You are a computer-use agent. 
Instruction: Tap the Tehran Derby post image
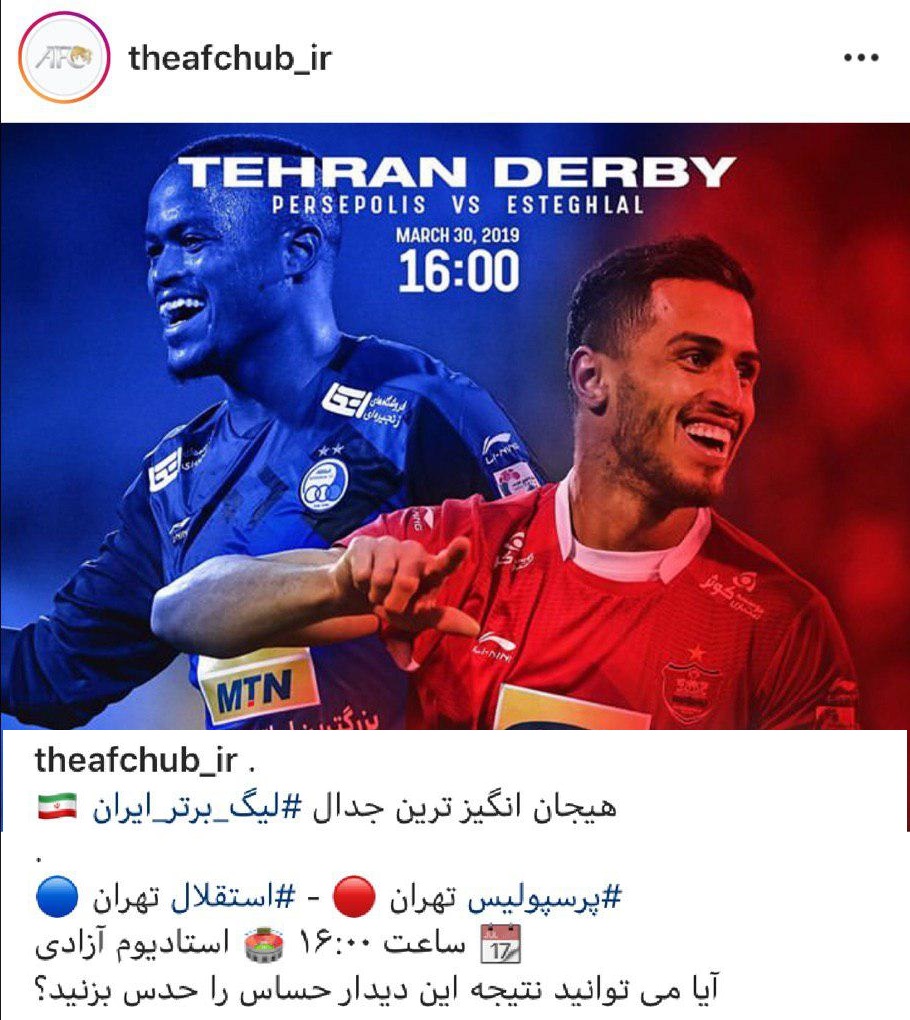click(455, 425)
